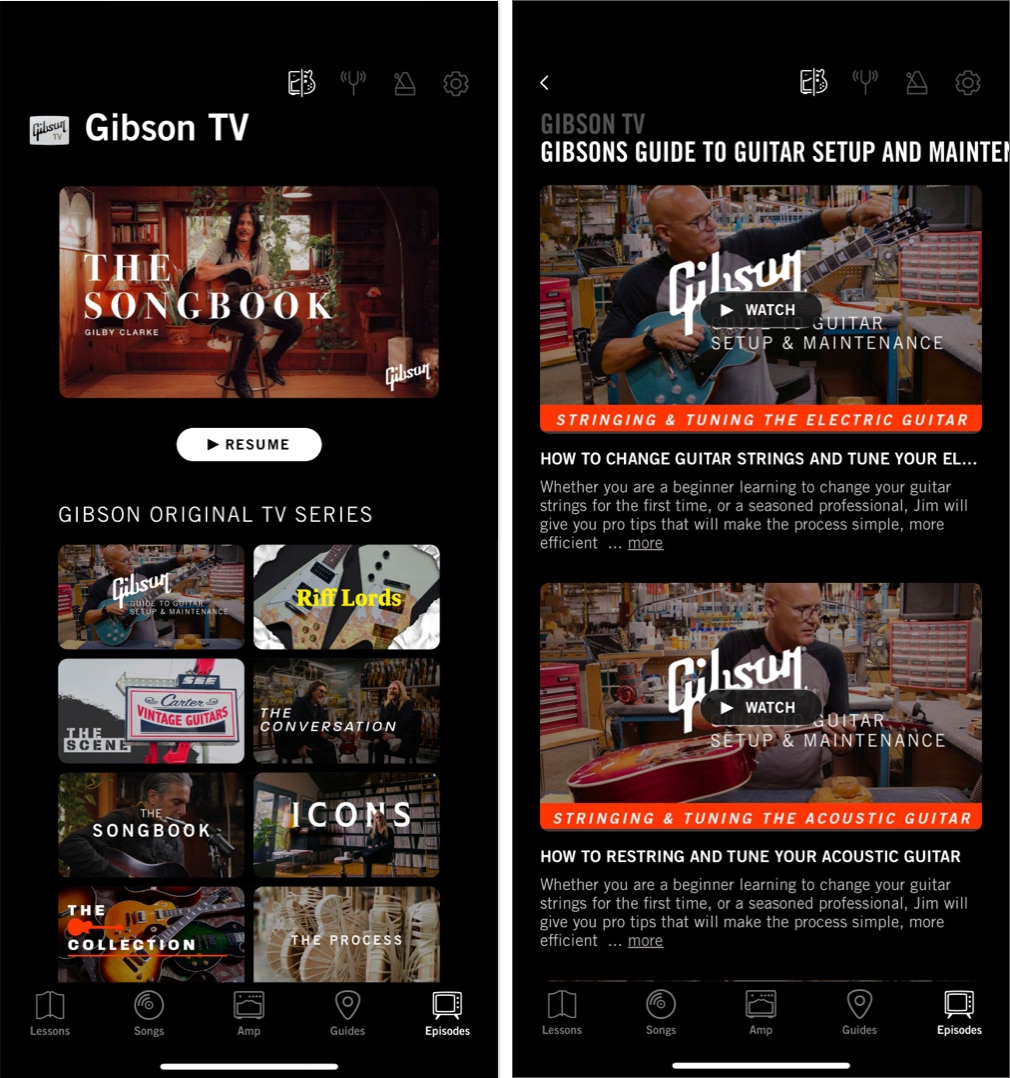Open the Icons series tile

click(346, 825)
